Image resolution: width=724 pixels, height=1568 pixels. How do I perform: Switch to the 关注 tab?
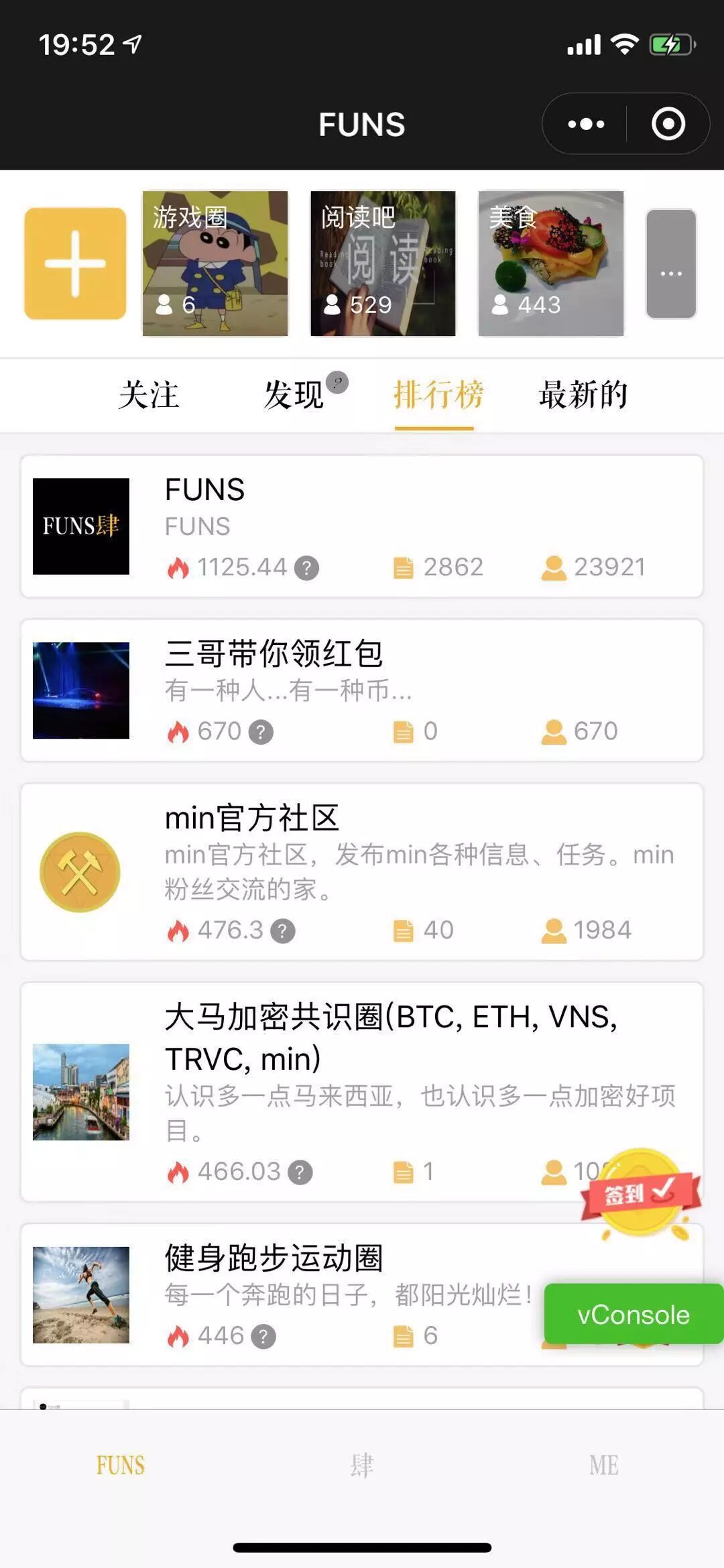tap(149, 395)
